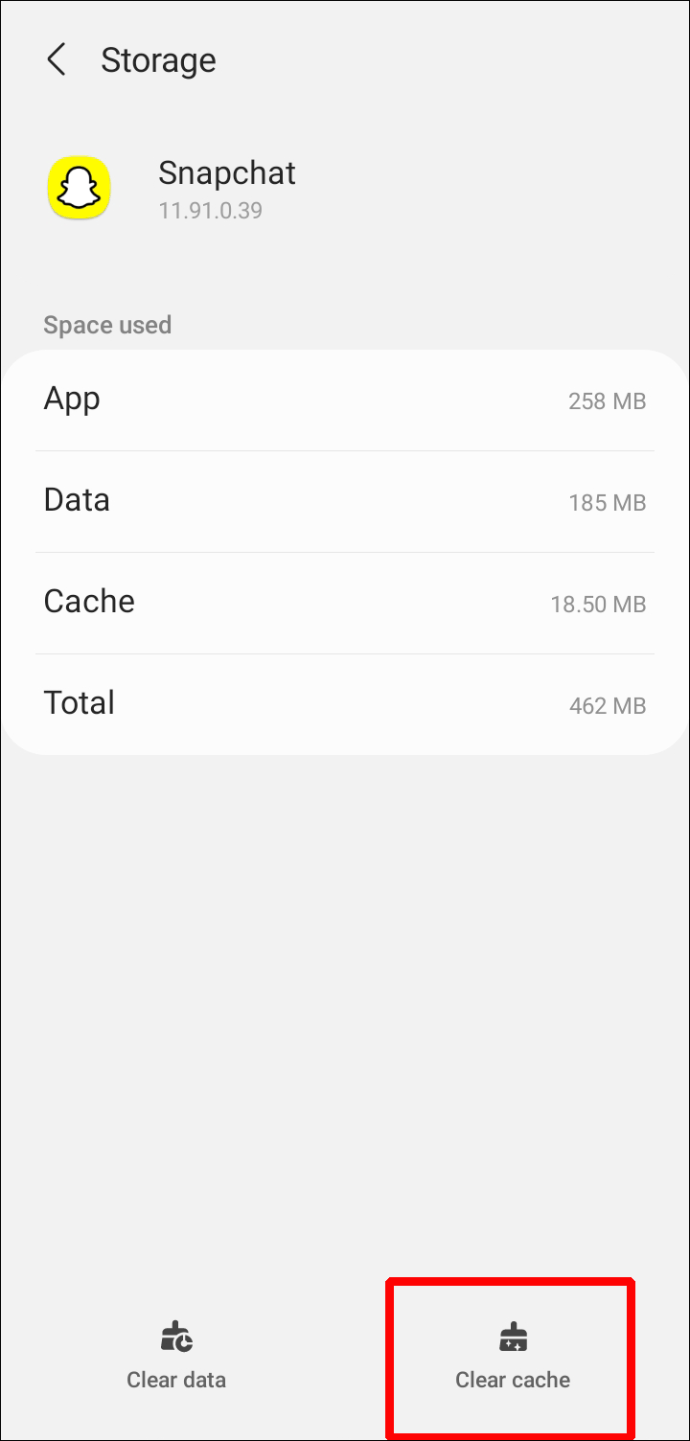Image resolution: width=690 pixels, height=1441 pixels.
Task: Go back from the Storage screen
Action: [57, 60]
